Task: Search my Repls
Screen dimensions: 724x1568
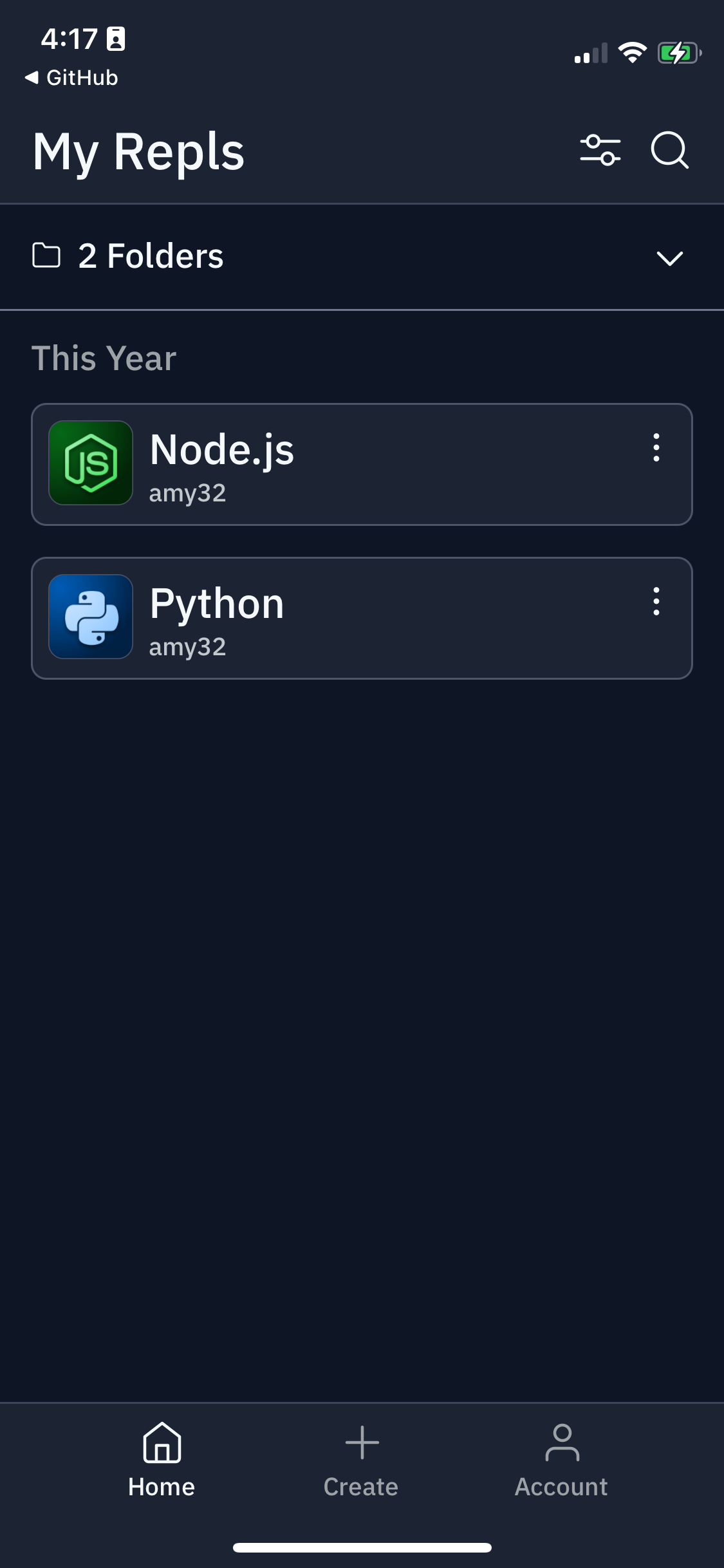Action: [669, 150]
